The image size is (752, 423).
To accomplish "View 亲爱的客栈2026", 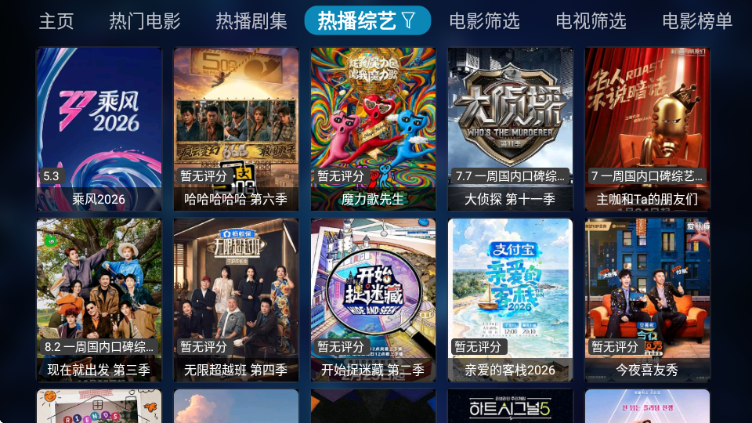I will pyautogui.click(x=510, y=299).
